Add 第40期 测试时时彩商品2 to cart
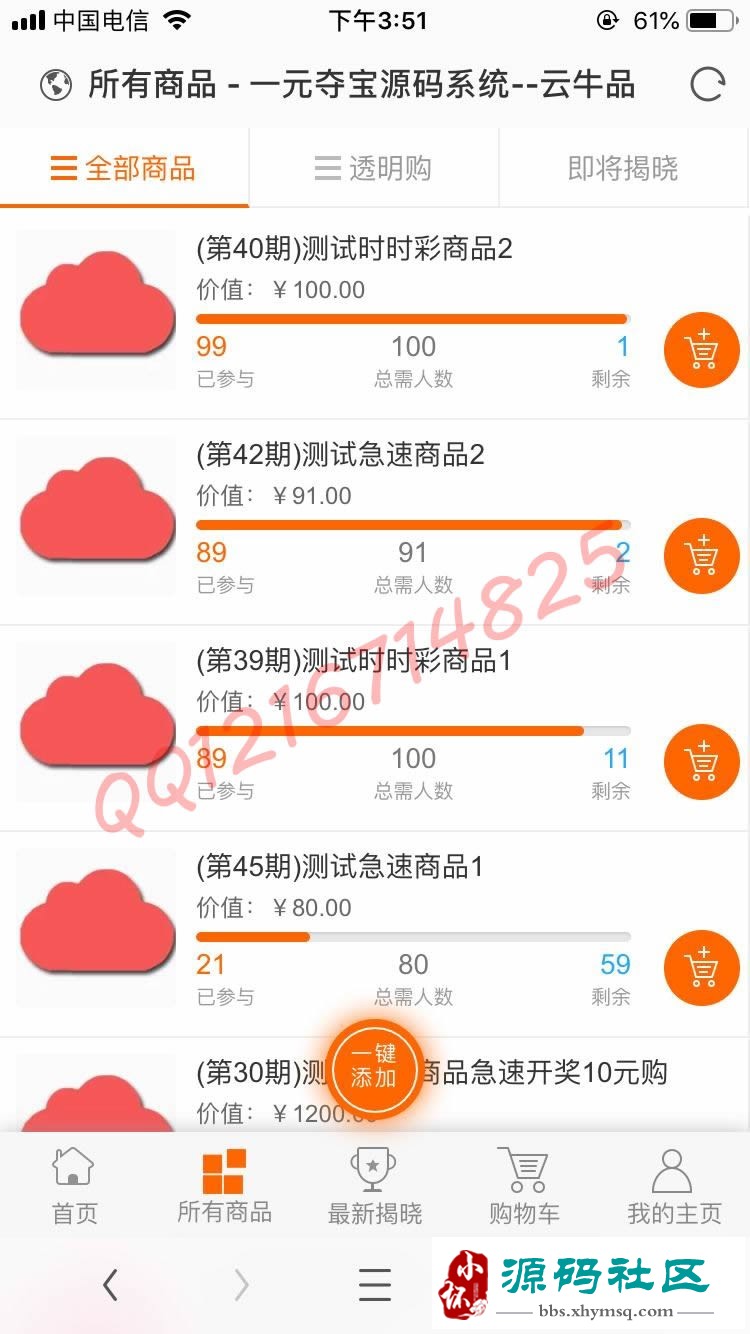 pos(702,350)
